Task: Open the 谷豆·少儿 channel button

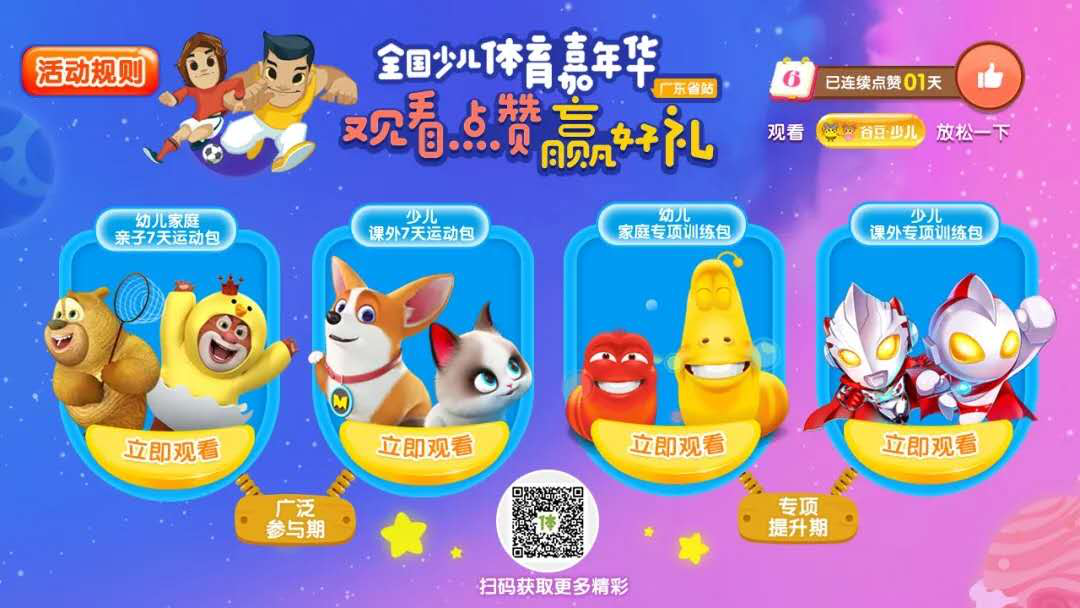Action: pos(869,132)
